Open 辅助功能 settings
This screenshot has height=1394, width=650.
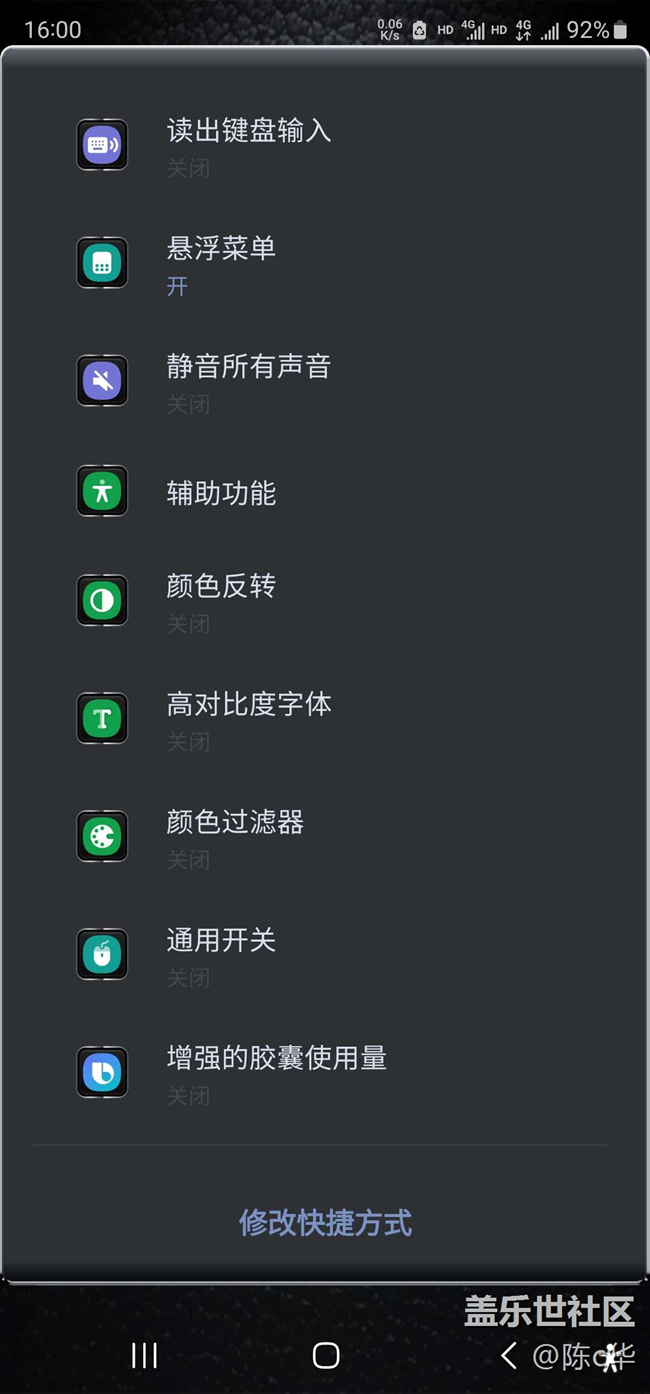[325, 491]
